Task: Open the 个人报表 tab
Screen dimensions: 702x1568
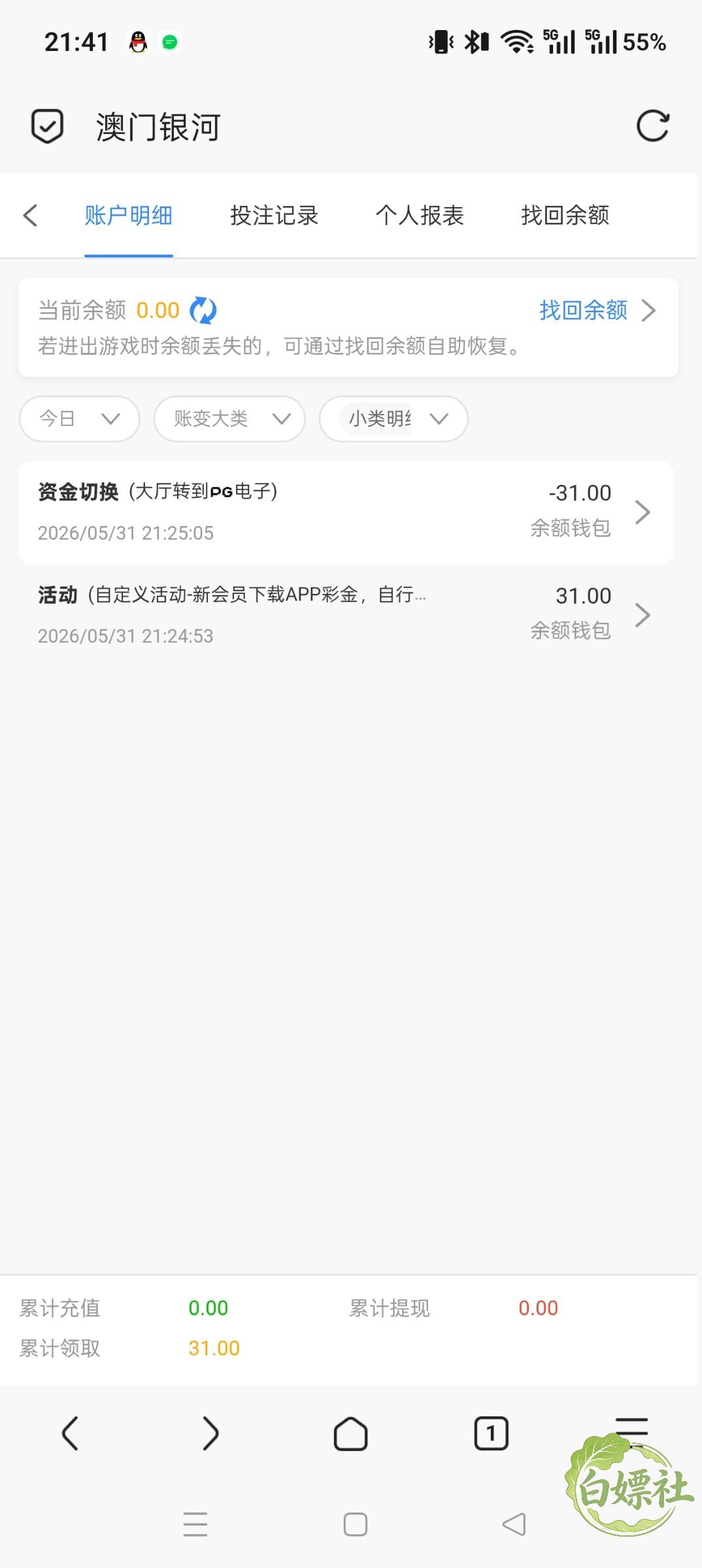Action: [420, 215]
